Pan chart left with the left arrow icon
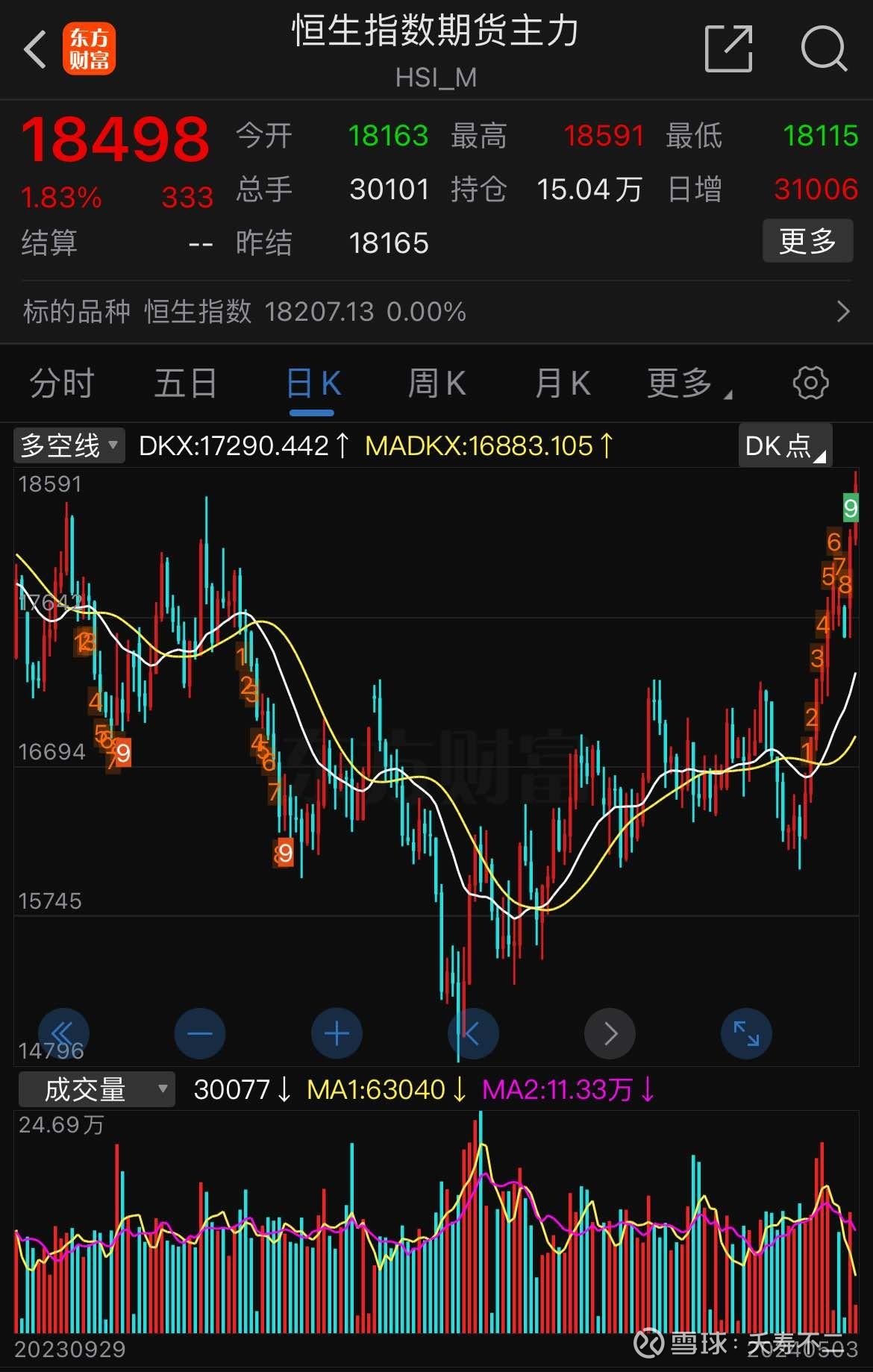 point(473,1033)
